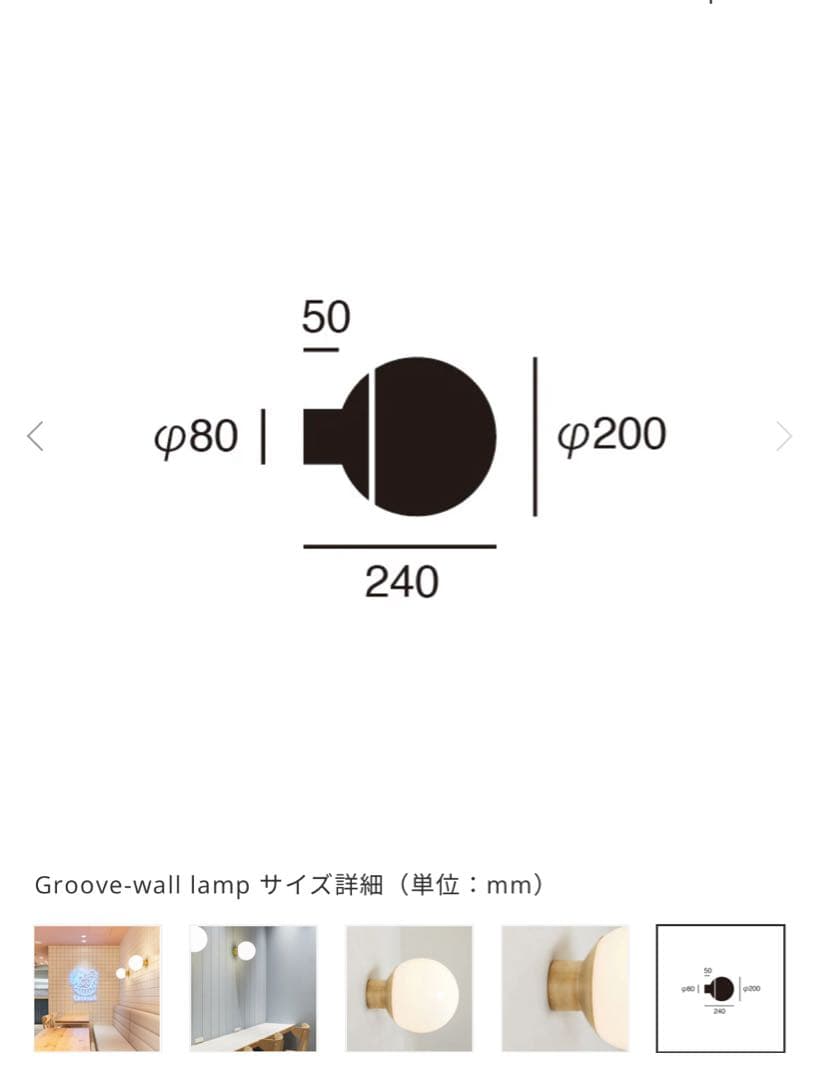
Task: Select the cafe interior photo thumbnail
Action: pos(97,986)
